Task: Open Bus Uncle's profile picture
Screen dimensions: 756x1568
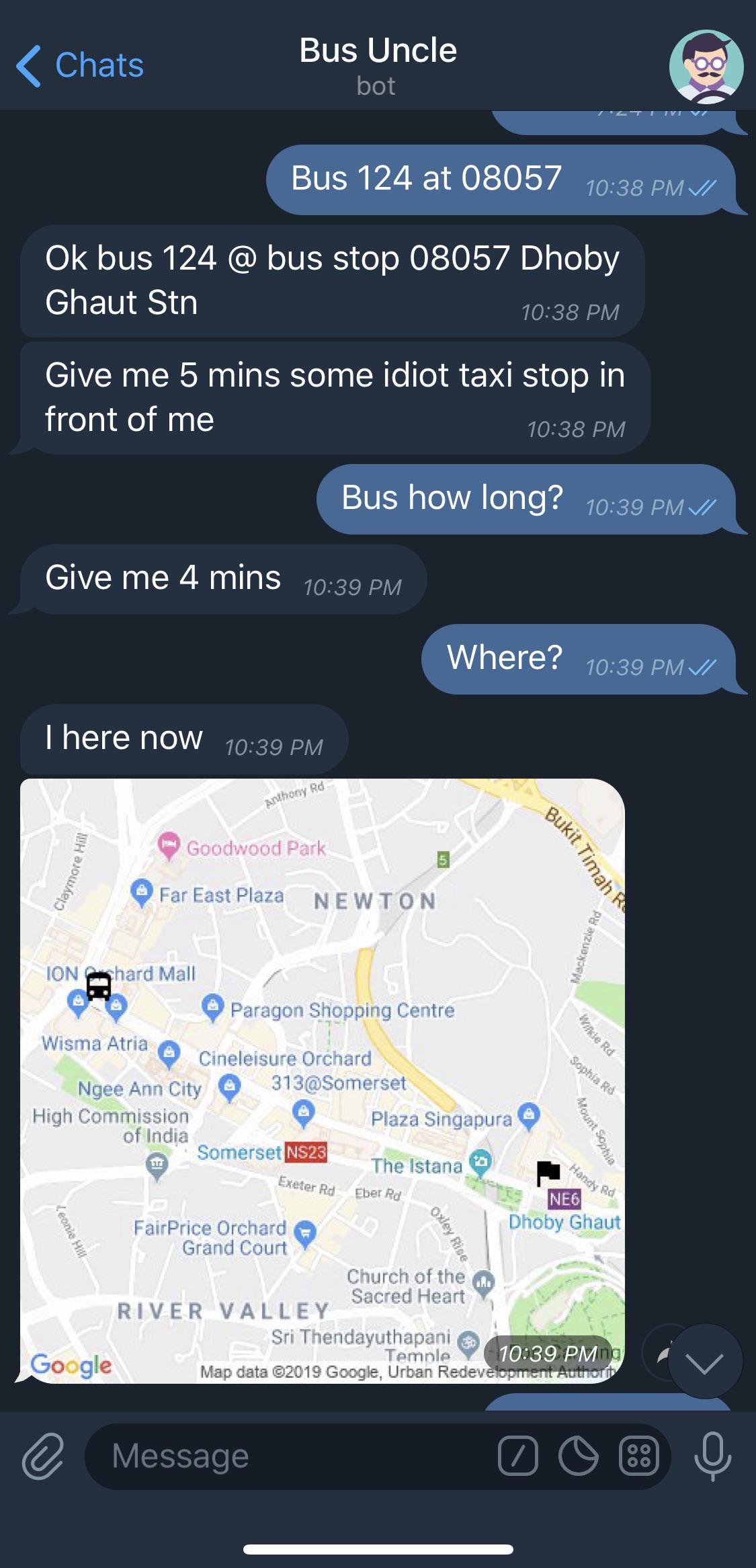Action: point(704,65)
